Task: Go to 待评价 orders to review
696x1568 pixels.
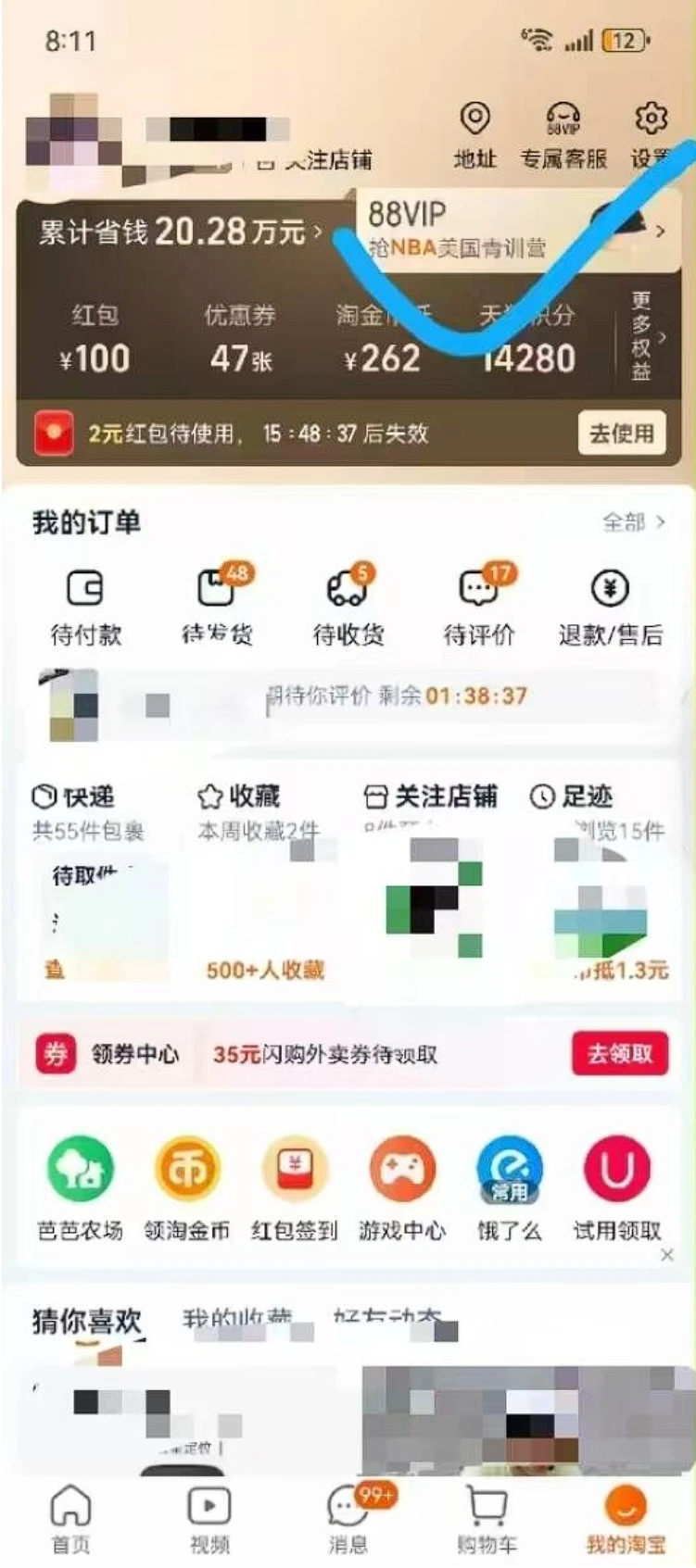Action: click(478, 605)
